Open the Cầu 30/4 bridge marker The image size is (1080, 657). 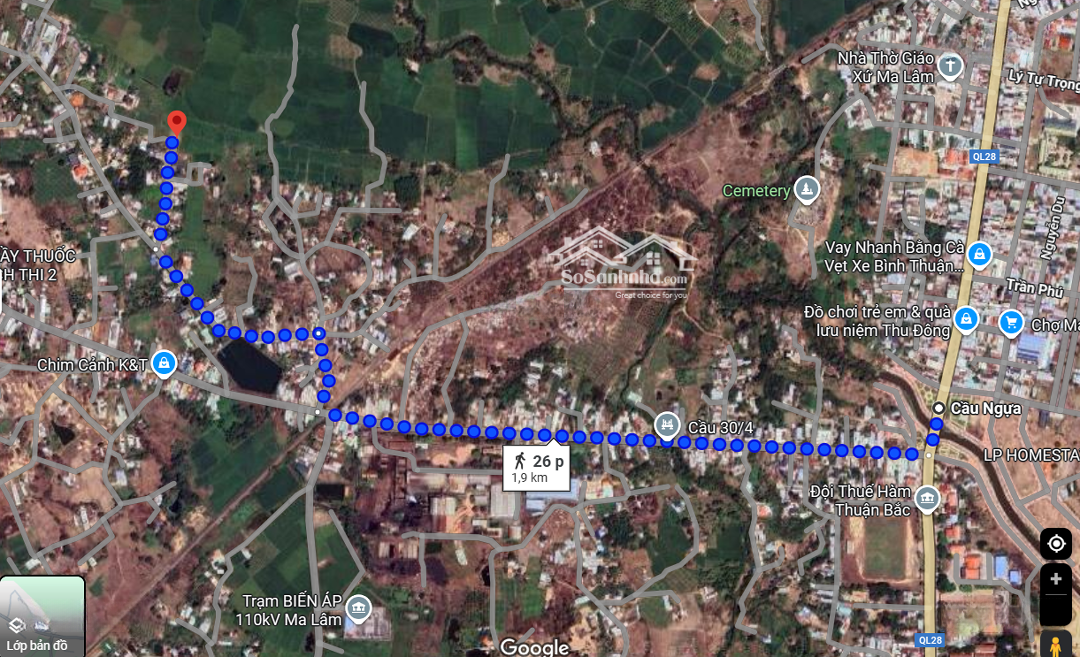coord(666,426)
